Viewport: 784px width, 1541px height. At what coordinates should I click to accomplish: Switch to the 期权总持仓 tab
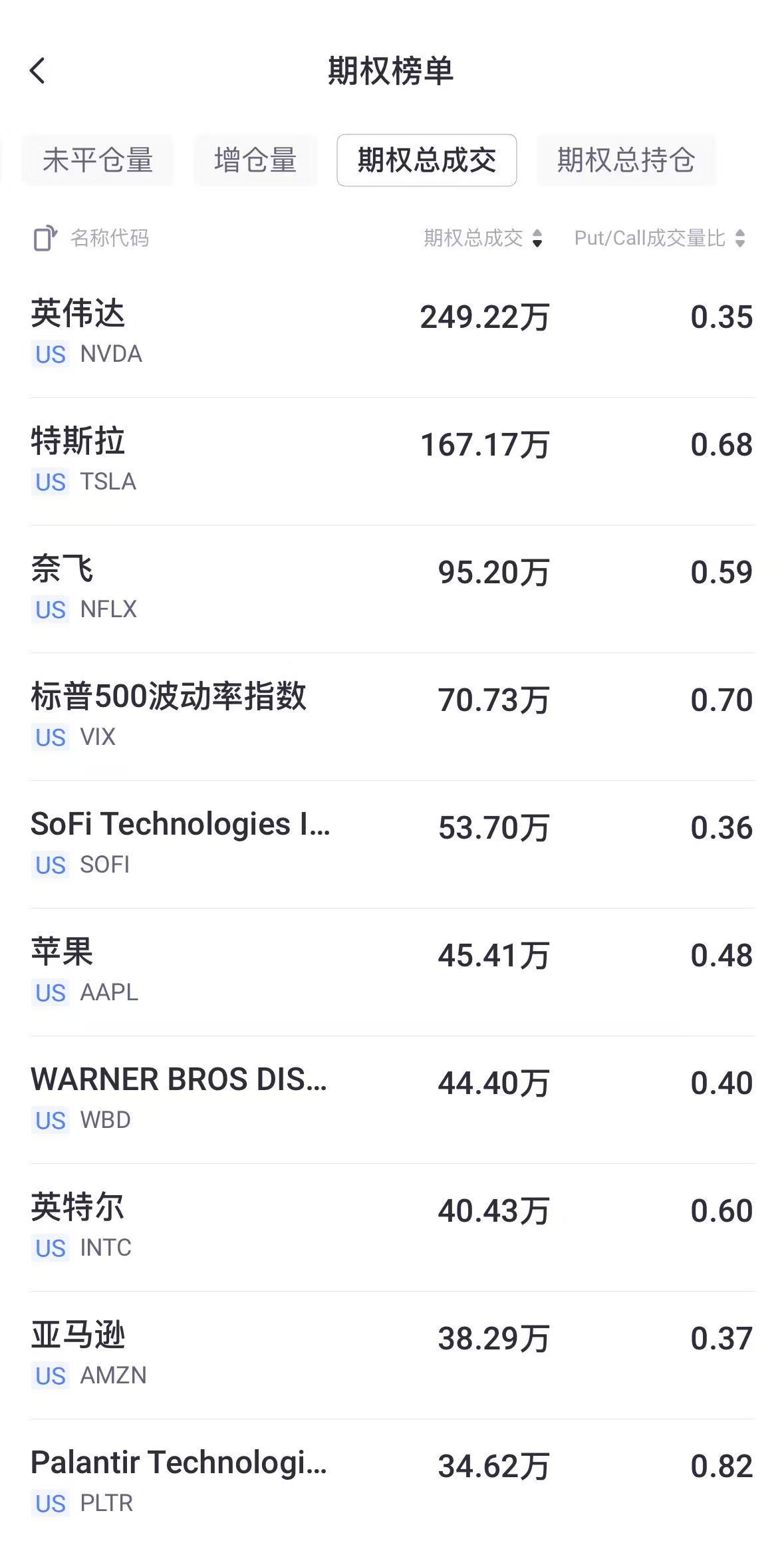click(x=626, y=160)
